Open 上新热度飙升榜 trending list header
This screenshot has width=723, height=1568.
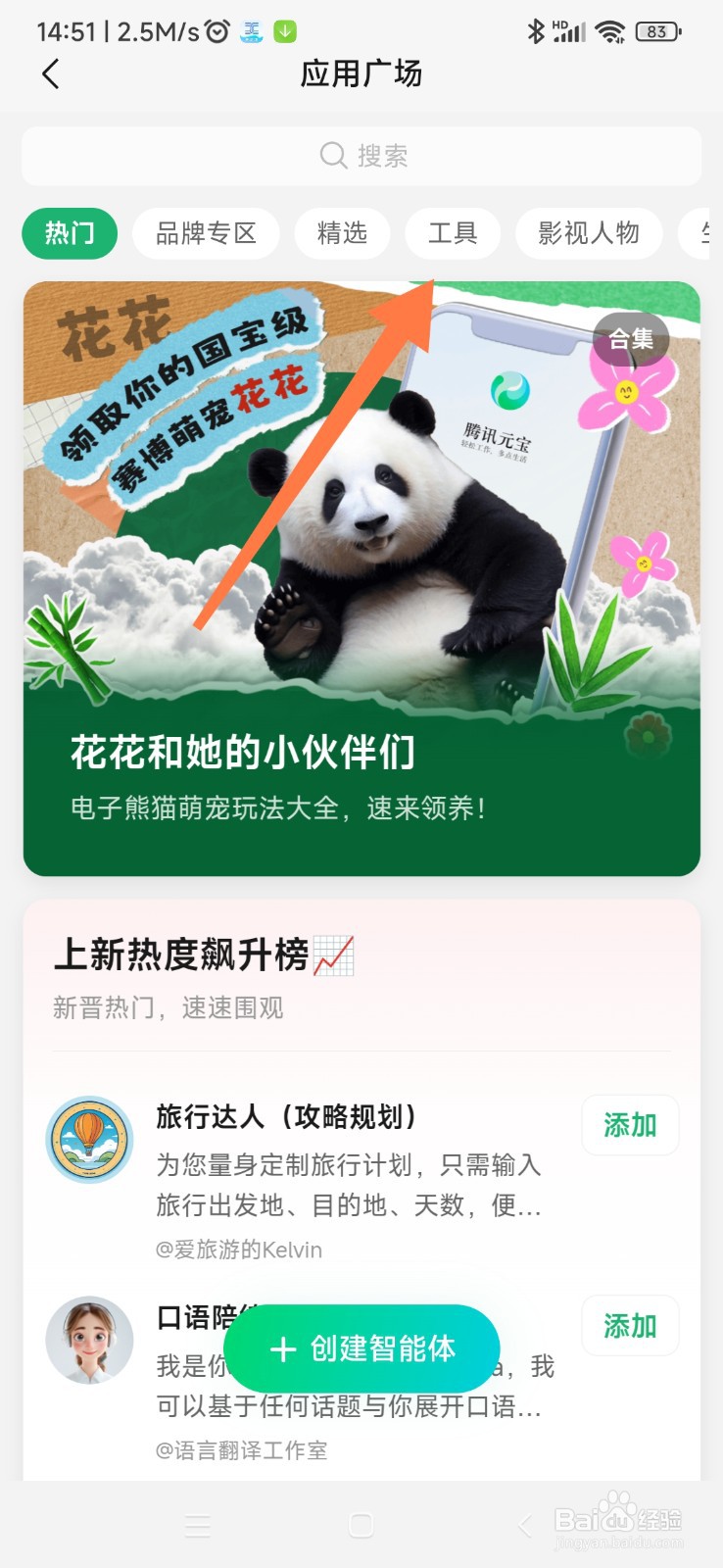(x=196, y=953)
